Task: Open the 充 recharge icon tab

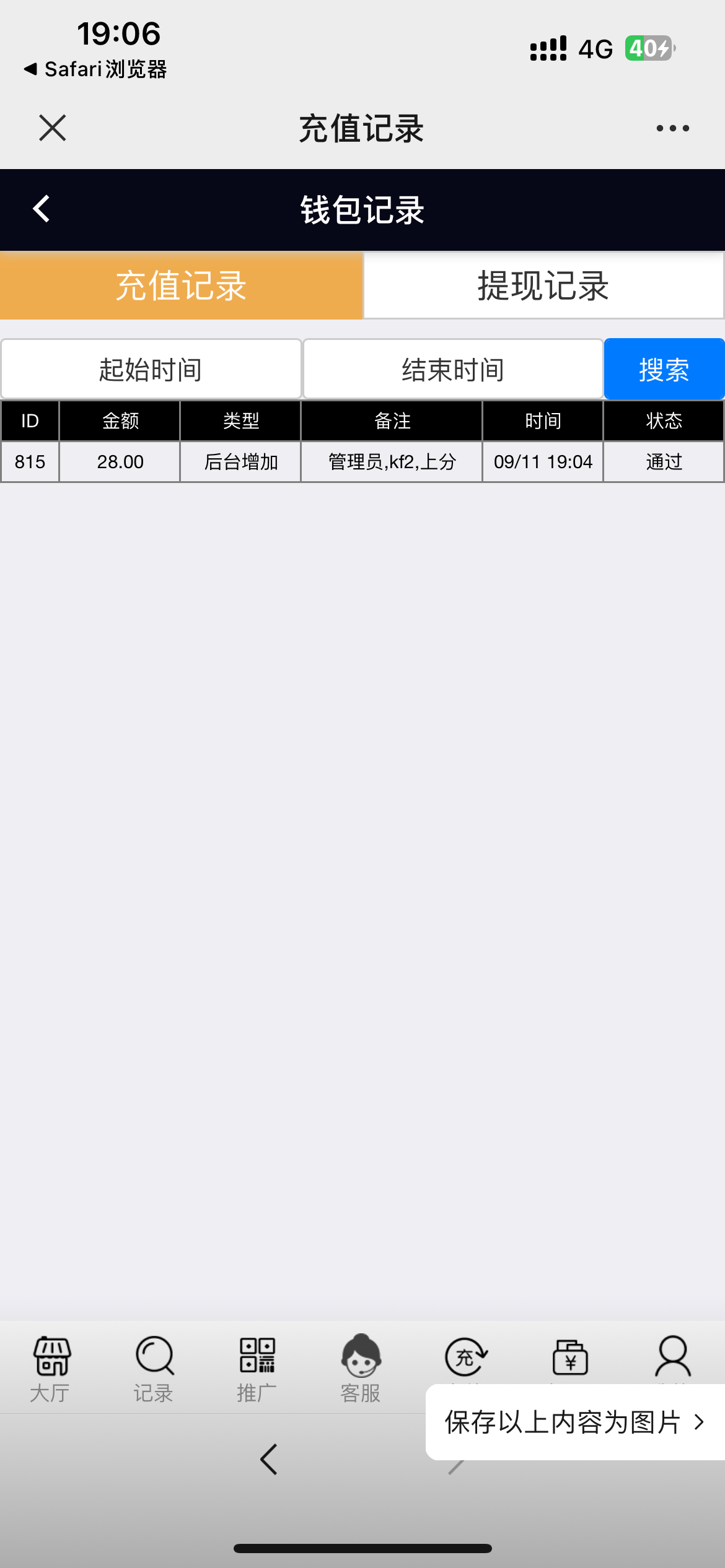Action: 466,1356
